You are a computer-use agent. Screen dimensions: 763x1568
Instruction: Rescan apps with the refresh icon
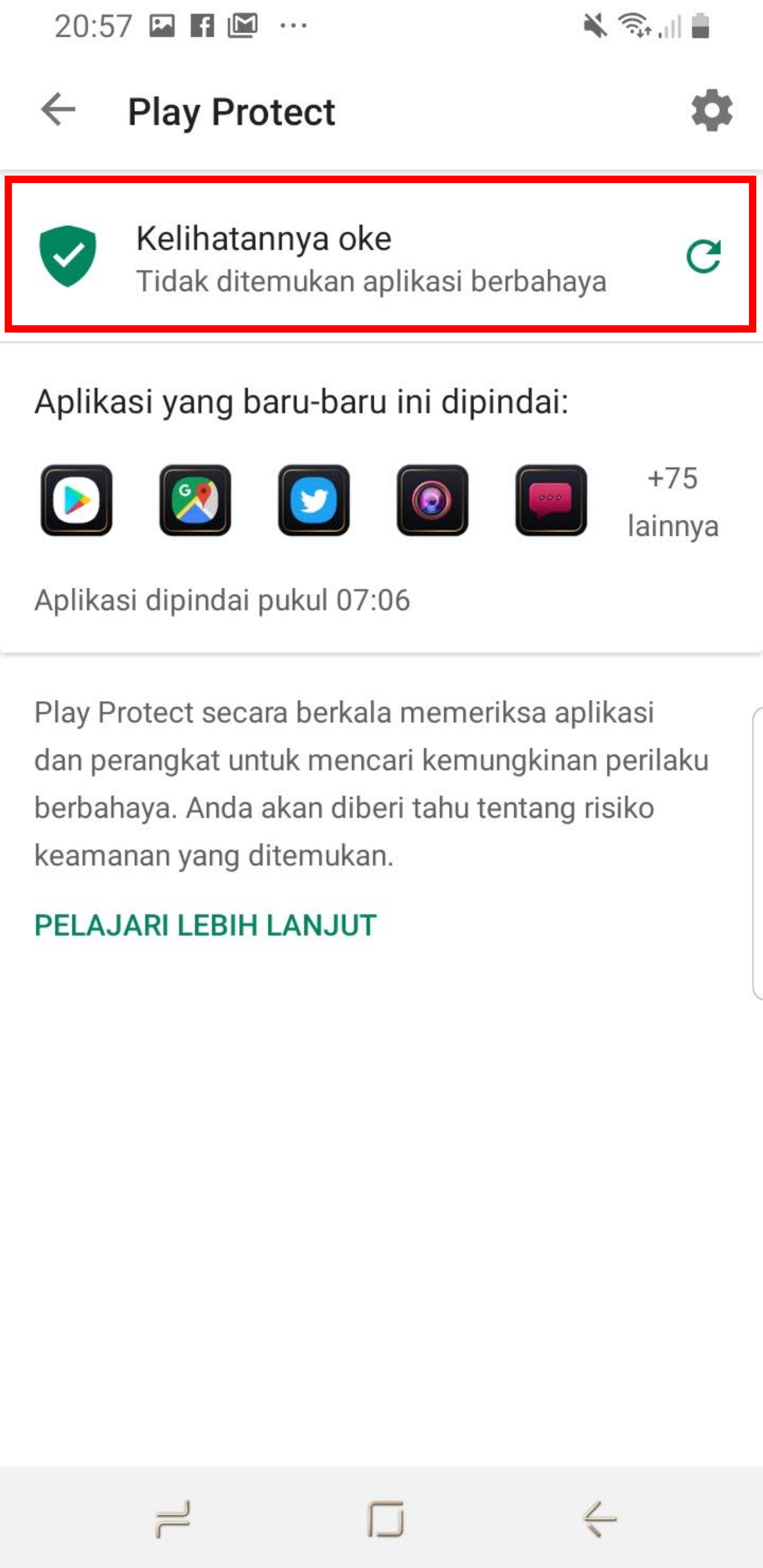coord(703,256)
